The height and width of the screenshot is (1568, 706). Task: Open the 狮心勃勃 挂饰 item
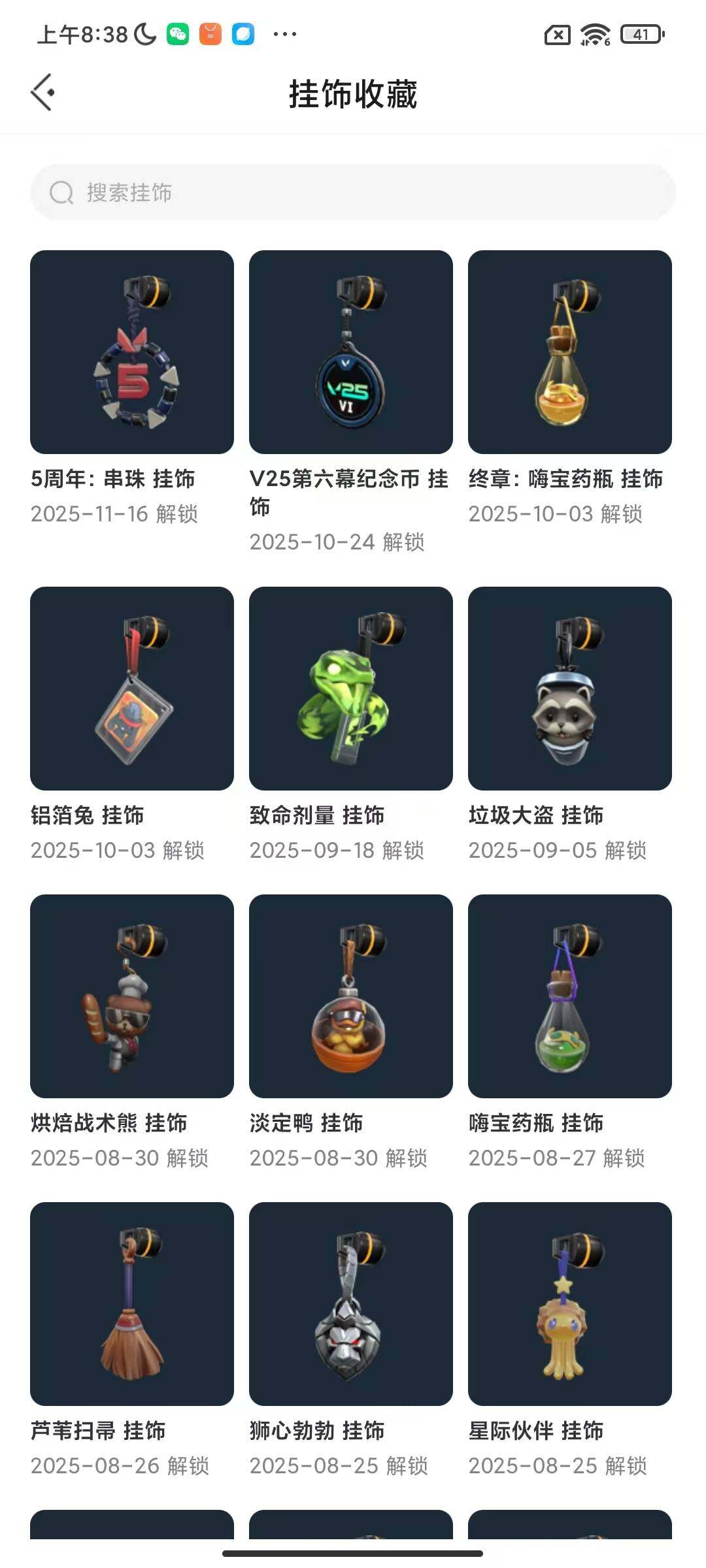[351, 1304]
